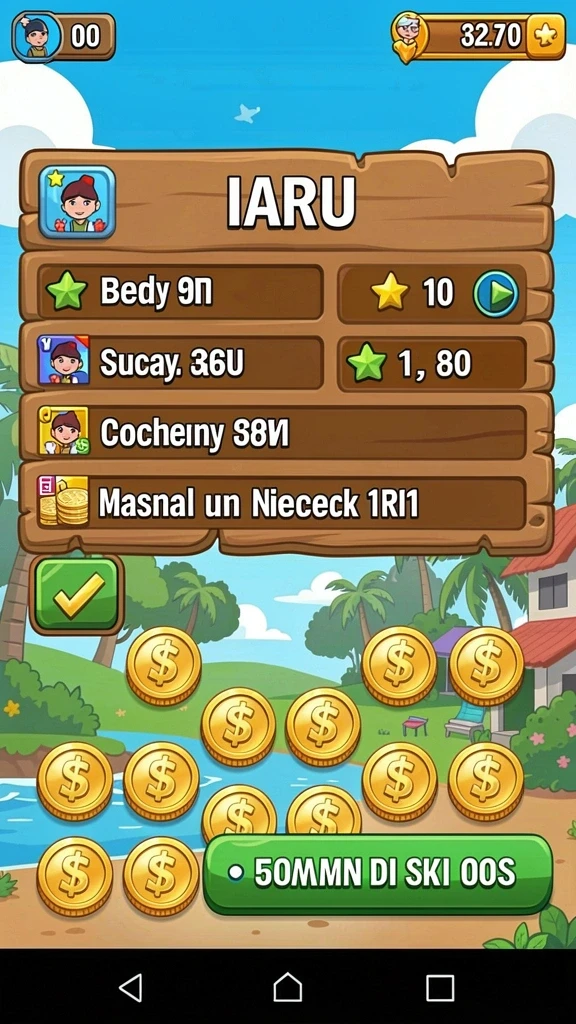
Task: Tap the IARU profile portrait
Action: pyautogui.click(x=77, y=202)
